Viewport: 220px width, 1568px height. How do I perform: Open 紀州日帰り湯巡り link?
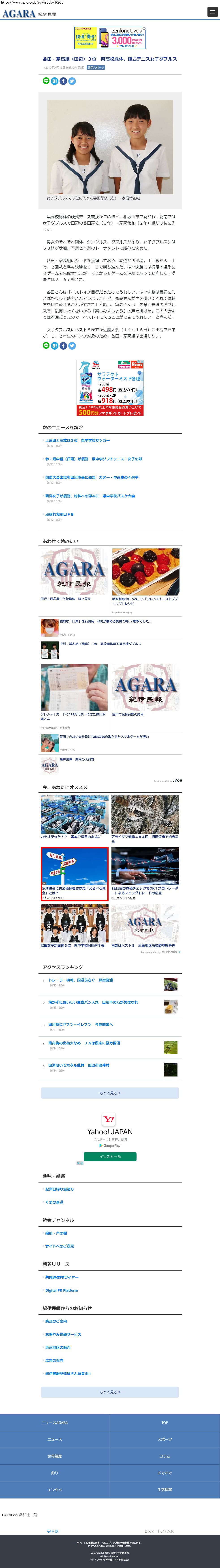pos(60,1189)
